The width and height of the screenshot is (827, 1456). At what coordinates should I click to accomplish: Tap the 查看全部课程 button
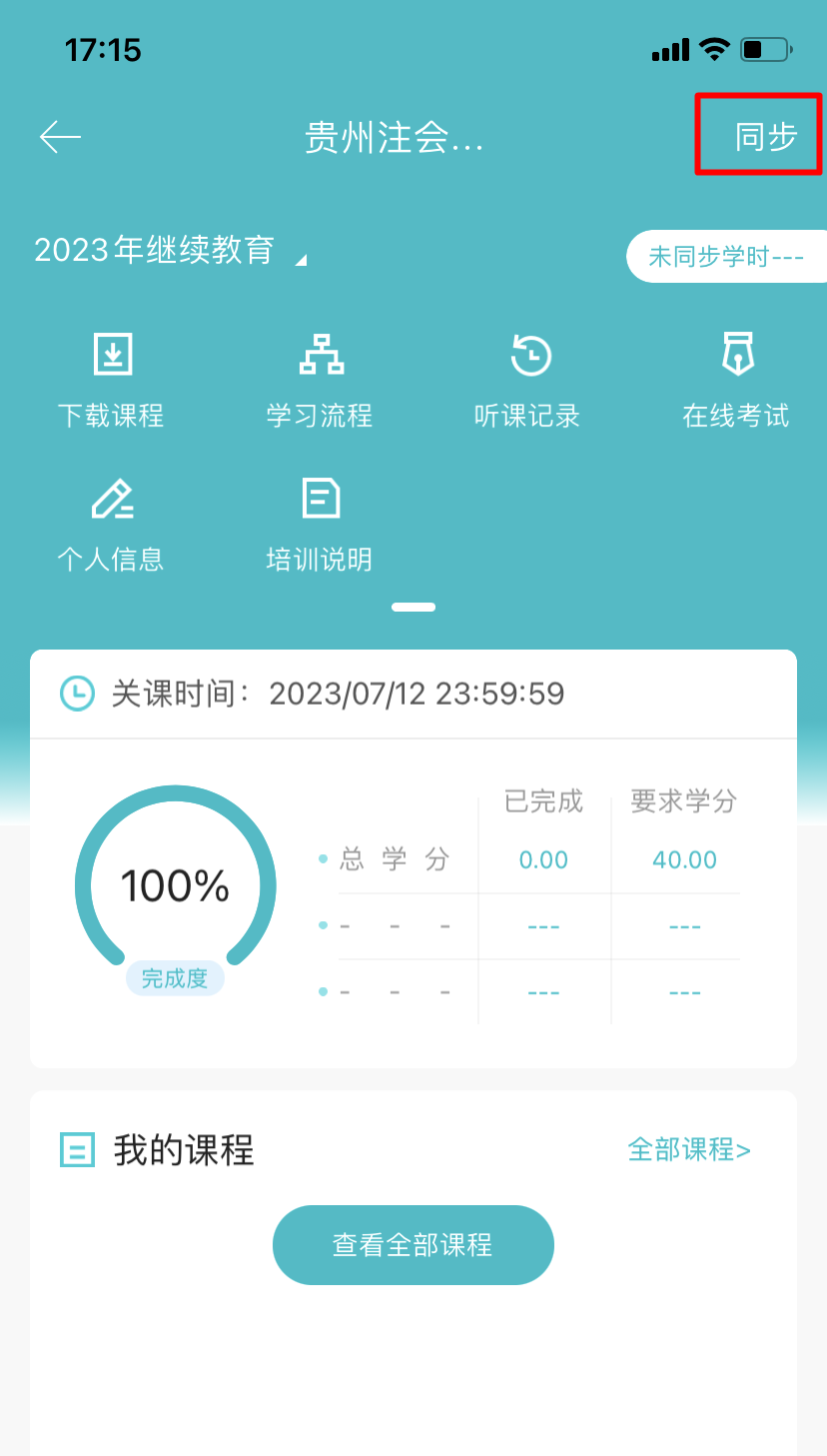tap(413, 1245)
